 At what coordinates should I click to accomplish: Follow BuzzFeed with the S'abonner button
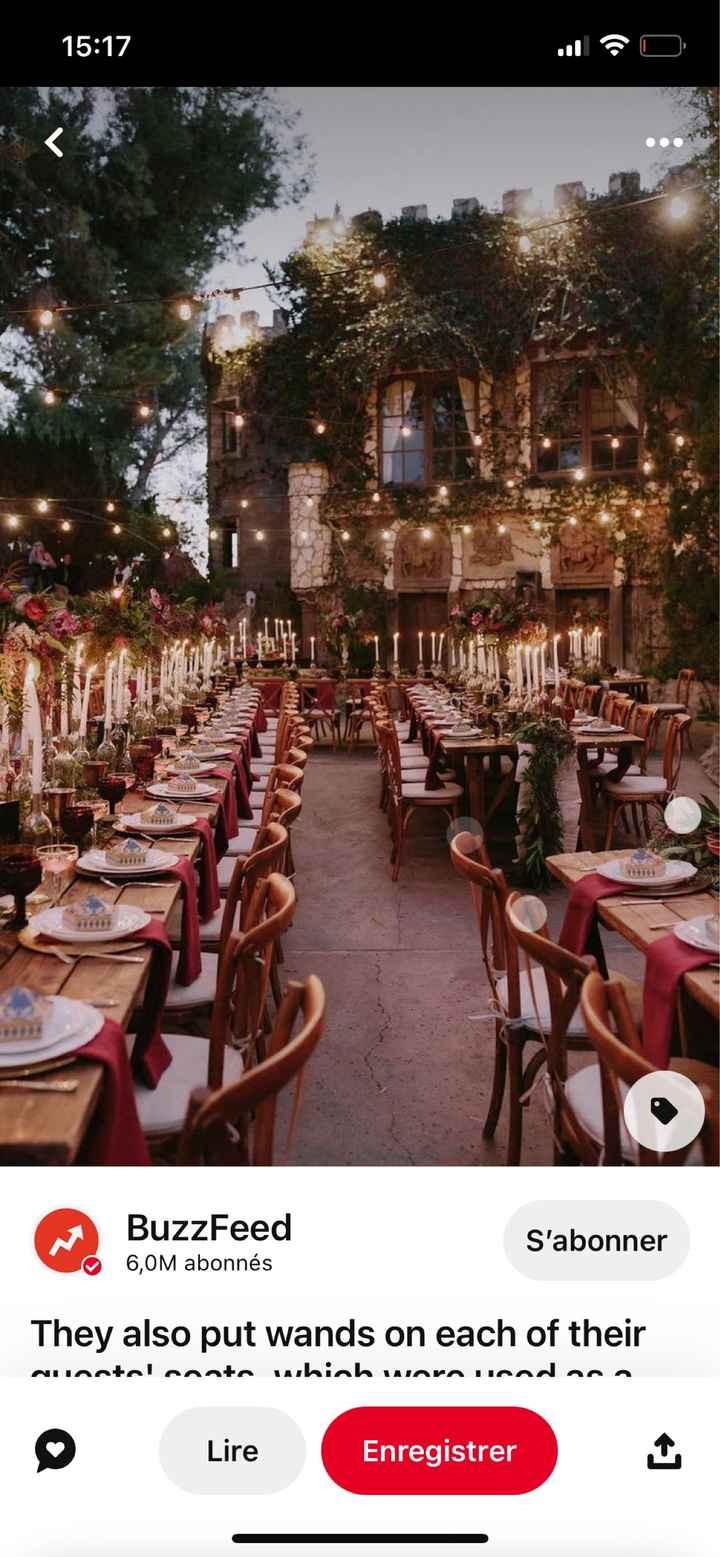[x=596, y=1240]
